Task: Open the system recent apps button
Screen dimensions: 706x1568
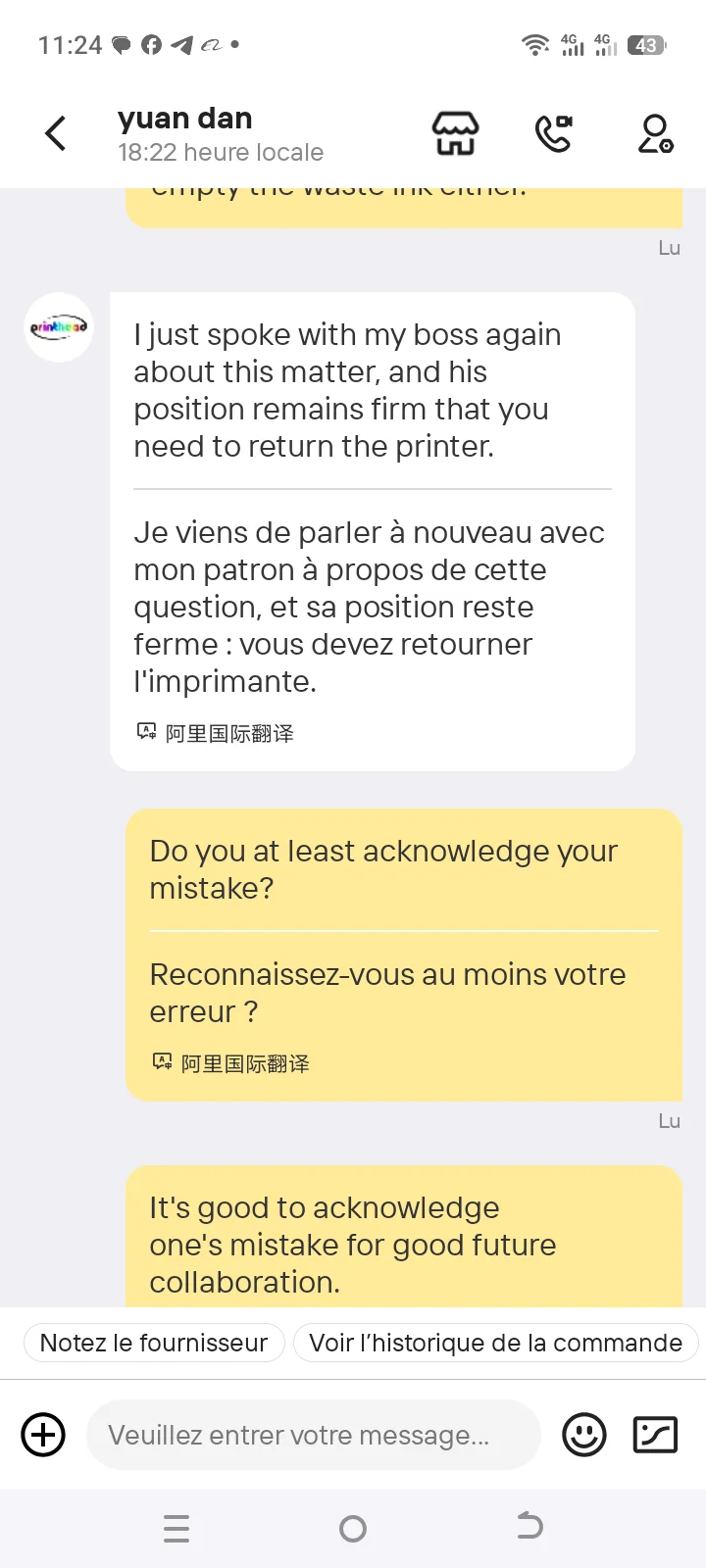Action: pos(176,1528)
